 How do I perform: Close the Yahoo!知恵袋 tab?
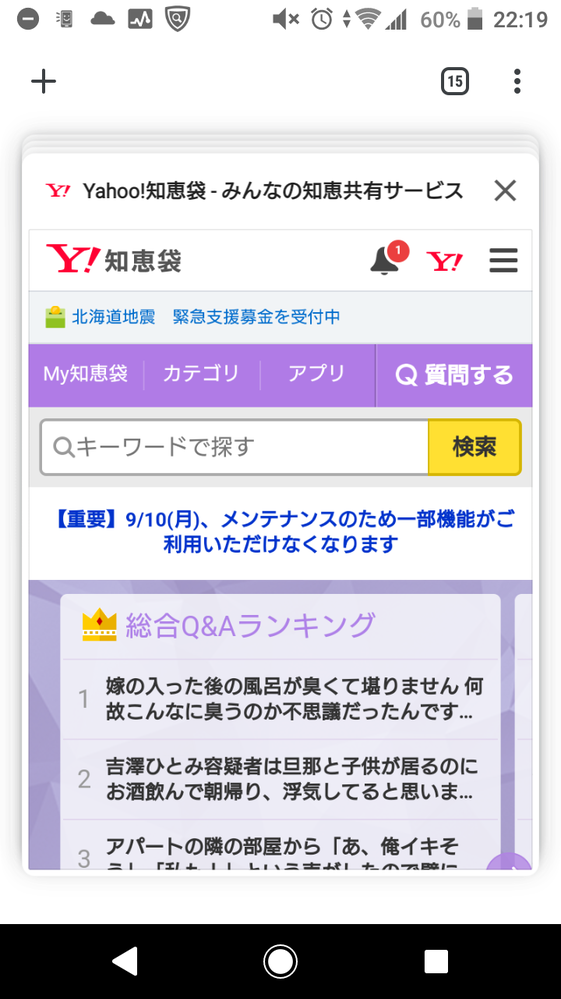[505, 190]
